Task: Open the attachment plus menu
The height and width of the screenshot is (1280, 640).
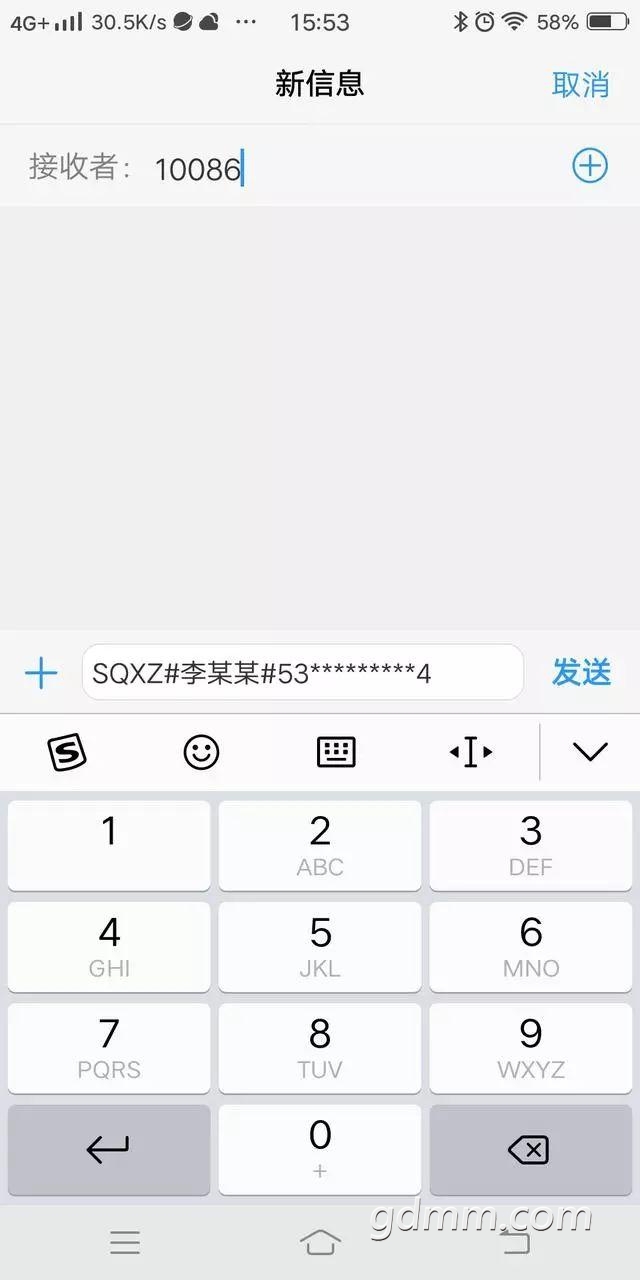Action: 41,673
